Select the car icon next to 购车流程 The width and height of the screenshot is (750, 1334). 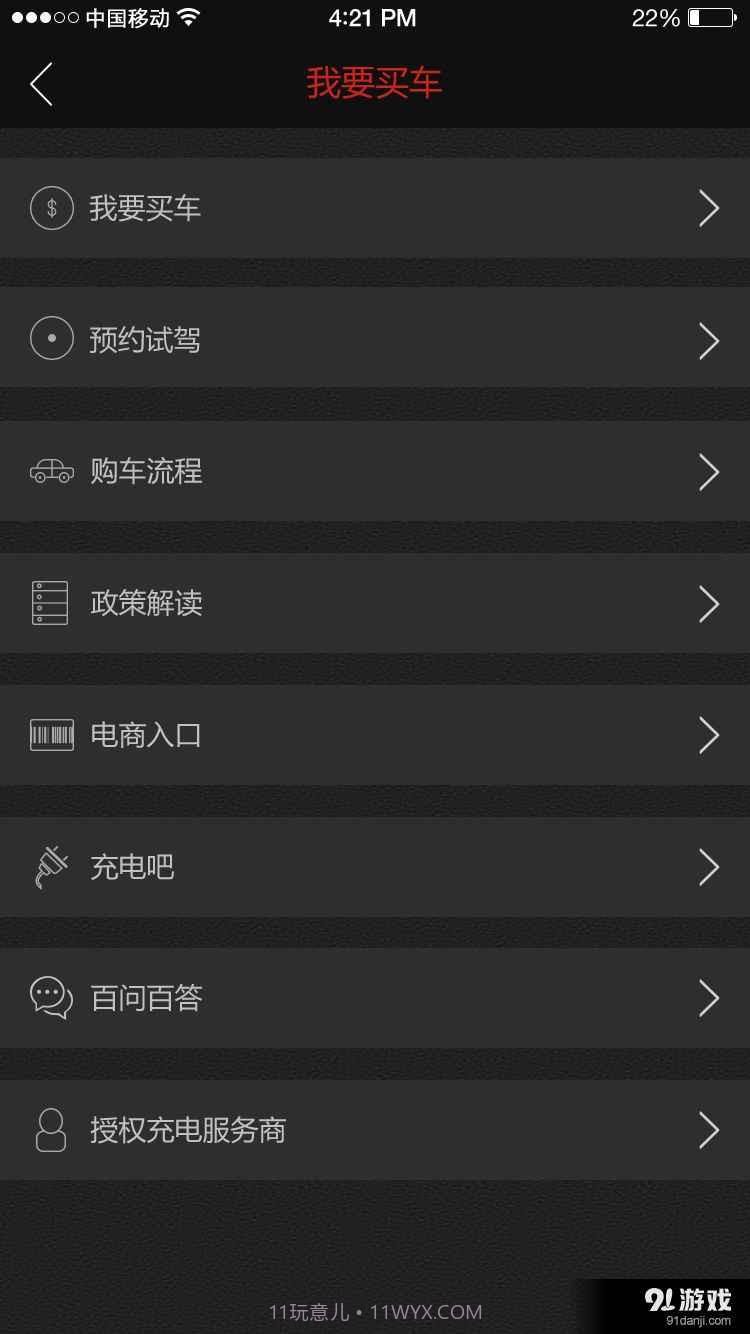coord(52,471)
